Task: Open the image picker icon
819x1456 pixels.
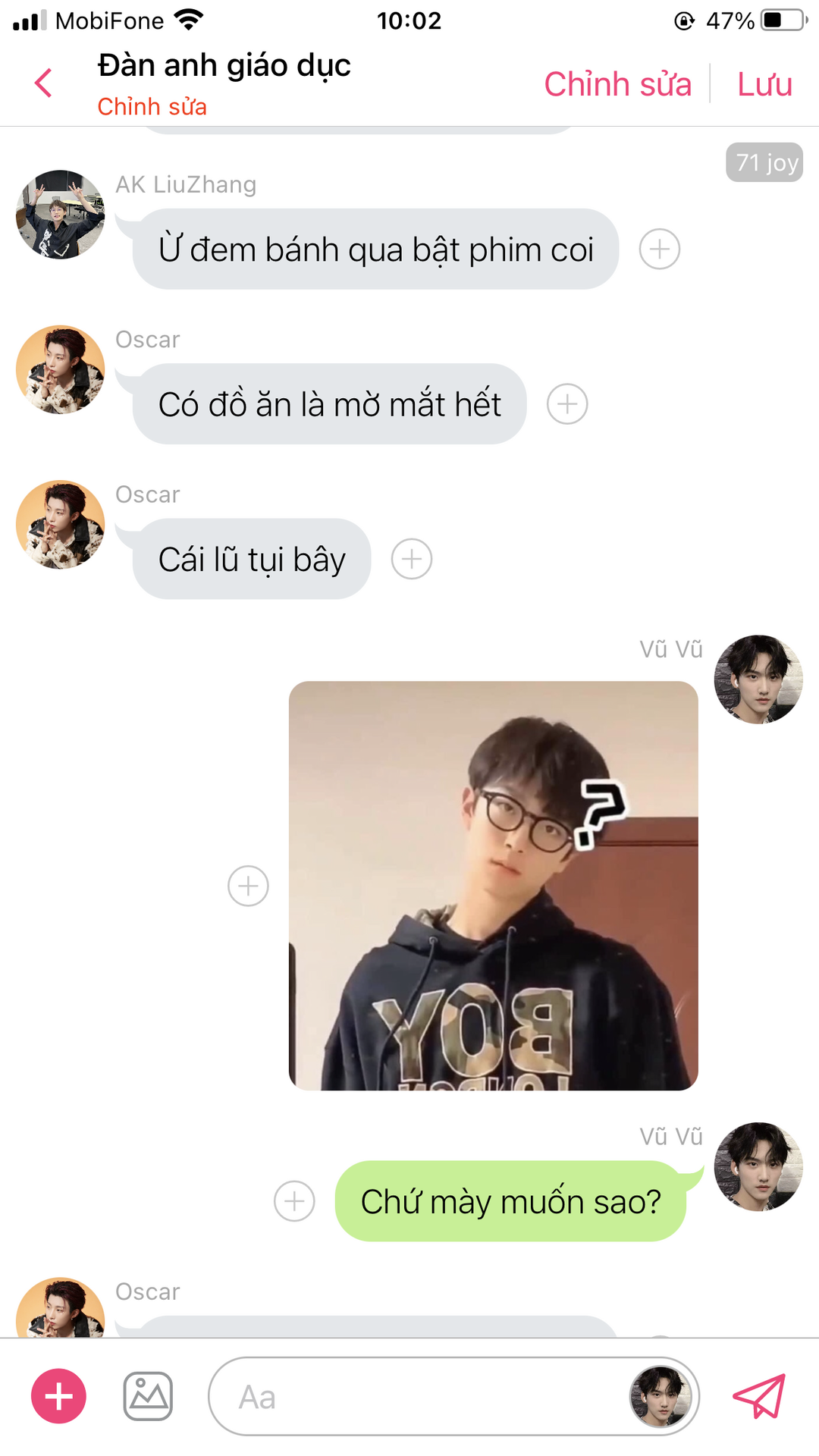Action: tap(148, 1396)
